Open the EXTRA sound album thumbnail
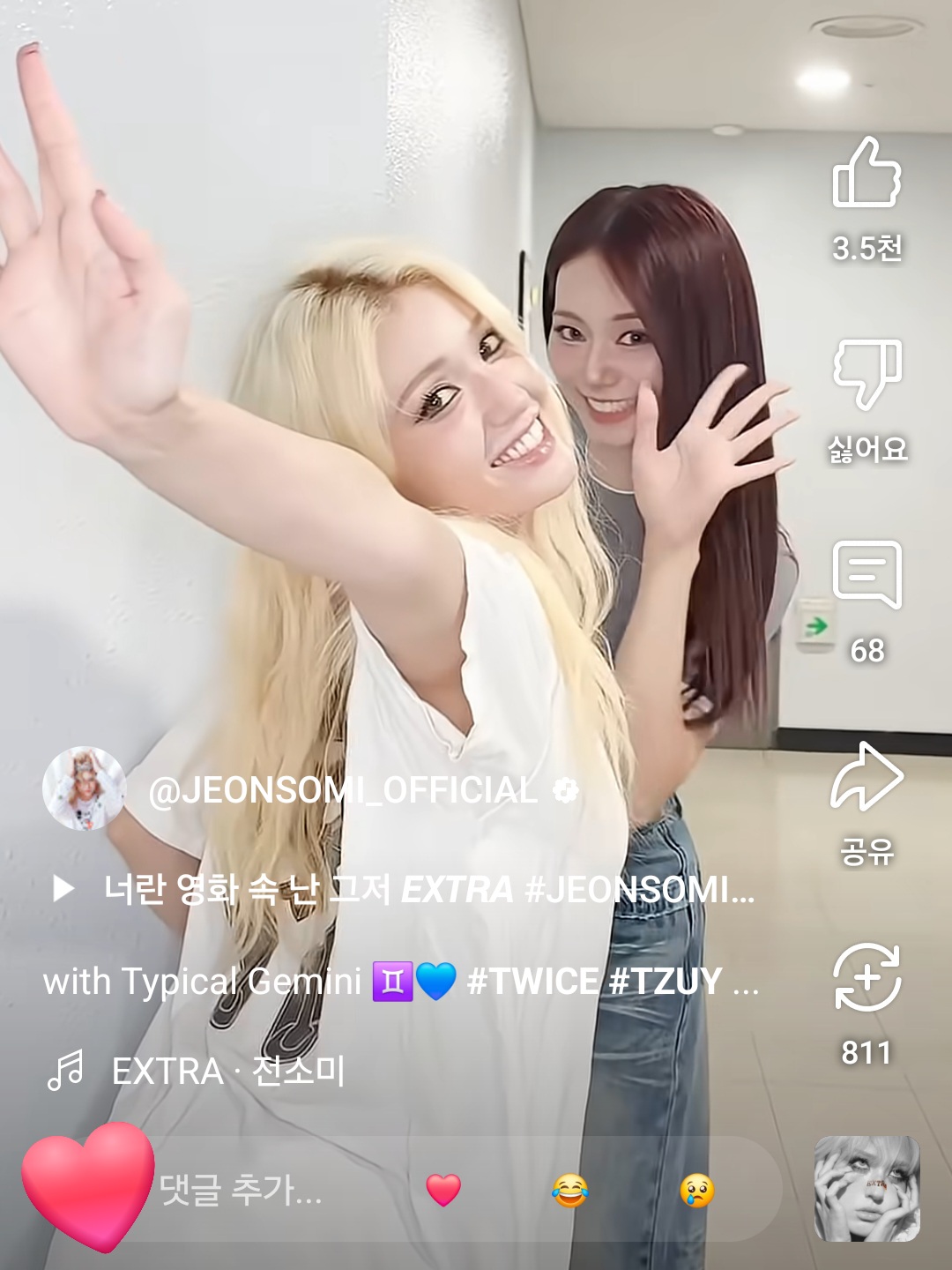The image size is (952, 1270). [866, 1189]
